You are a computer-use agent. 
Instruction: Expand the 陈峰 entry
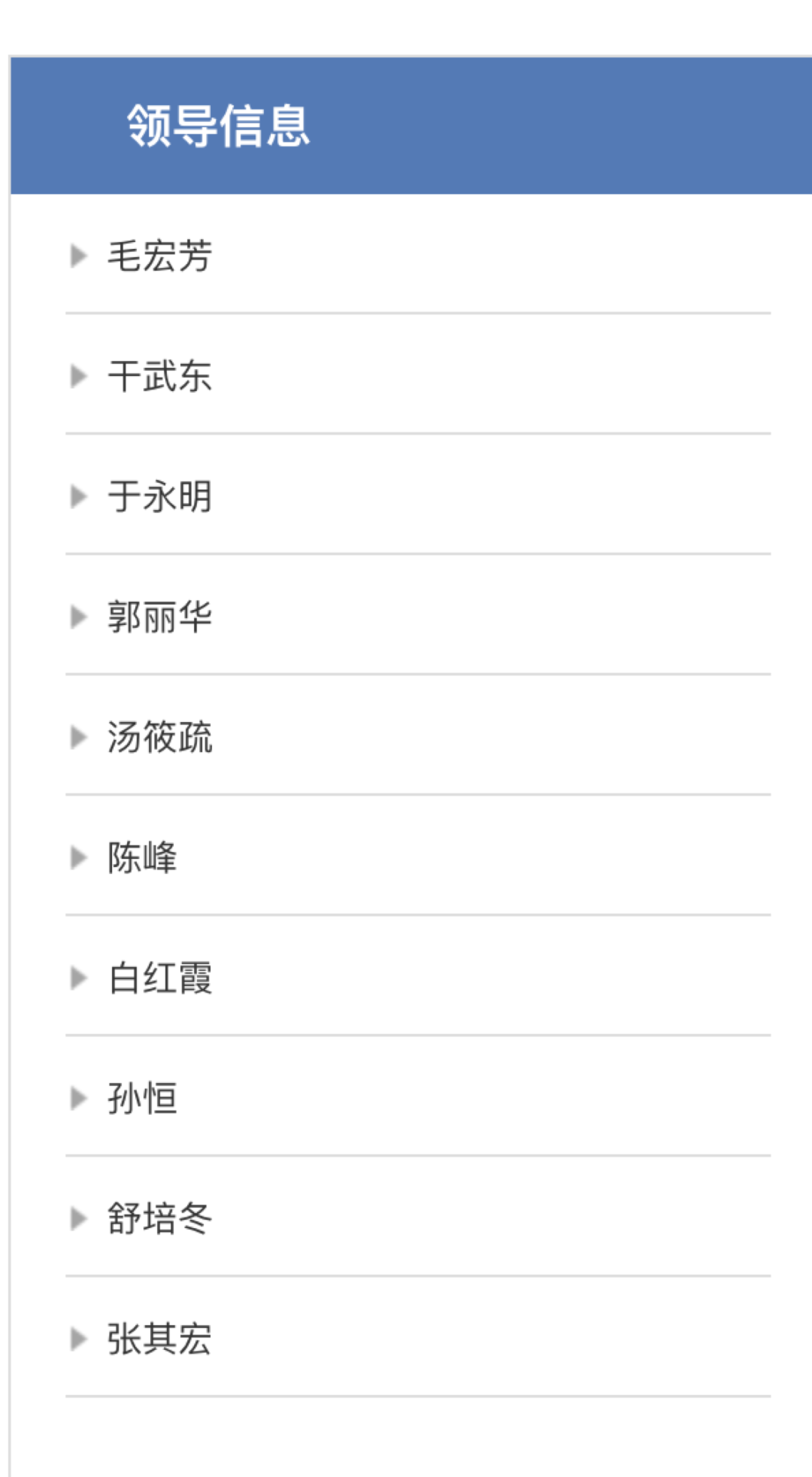(418, 857)
